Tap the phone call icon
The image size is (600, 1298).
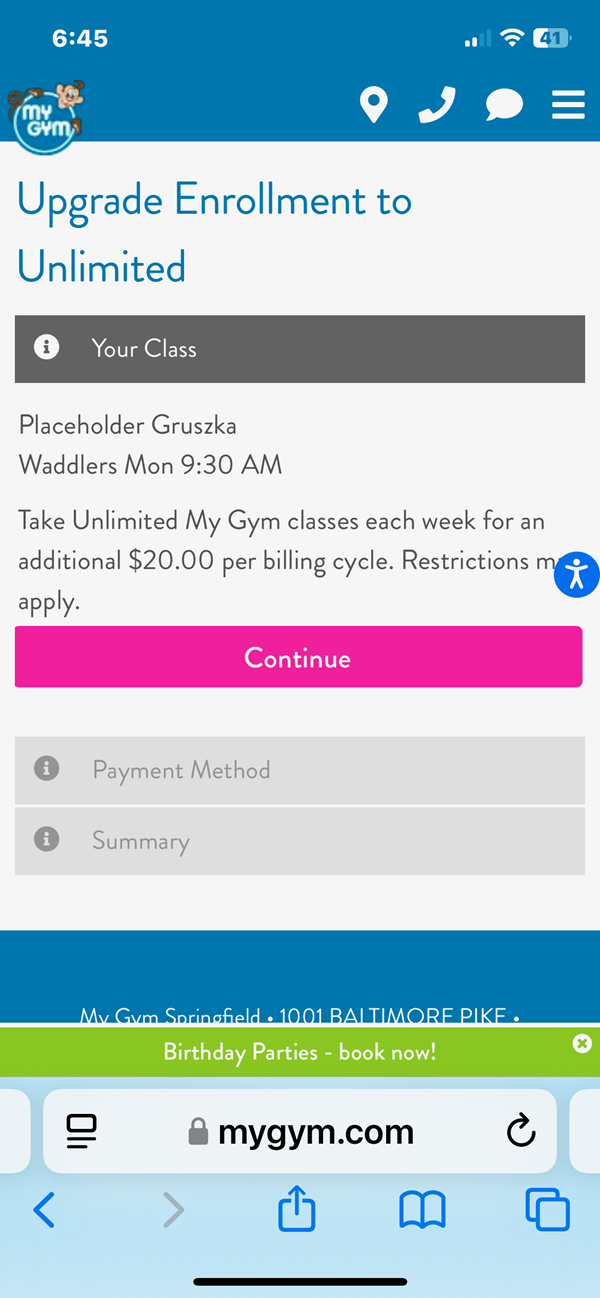[437, 105]
